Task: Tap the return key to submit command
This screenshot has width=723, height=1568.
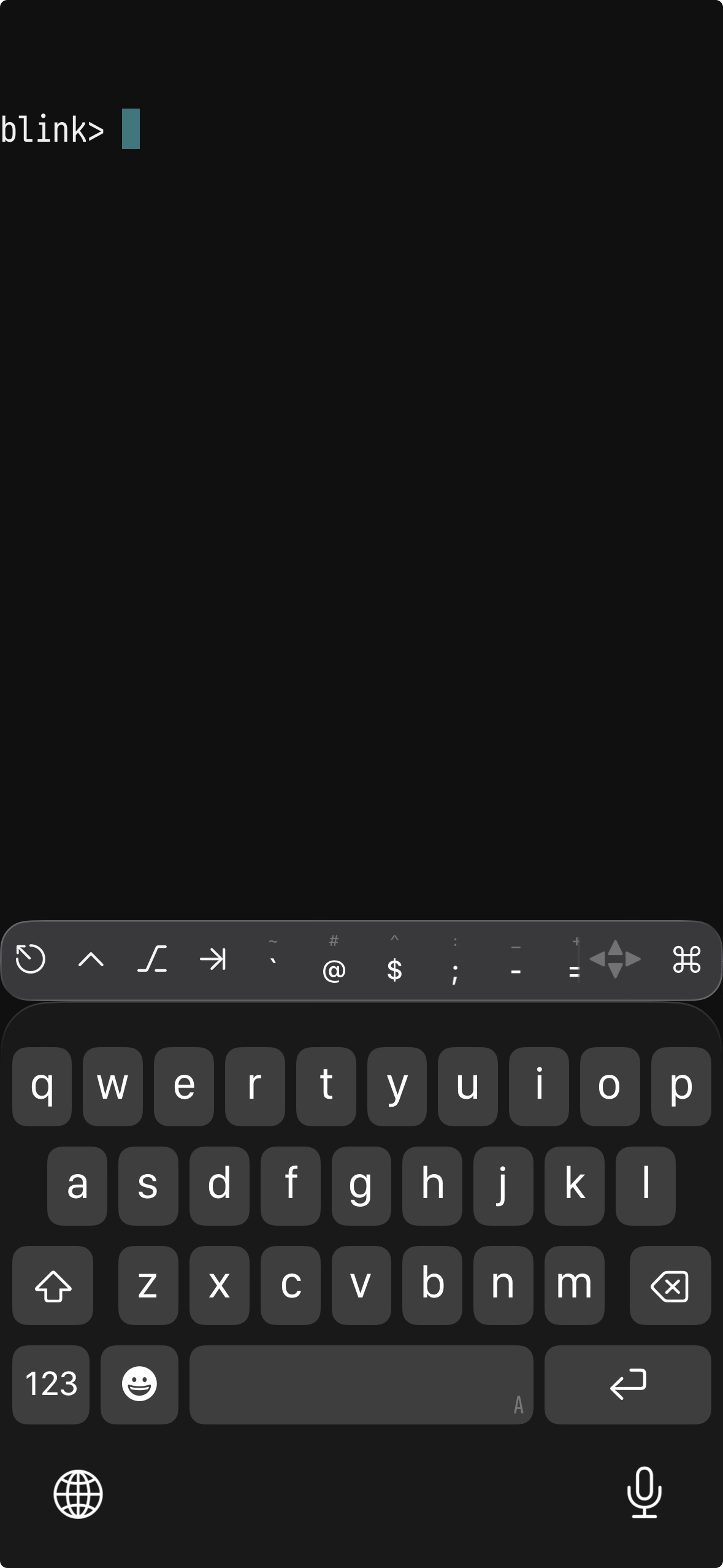Action: (x=627, y=1384)
